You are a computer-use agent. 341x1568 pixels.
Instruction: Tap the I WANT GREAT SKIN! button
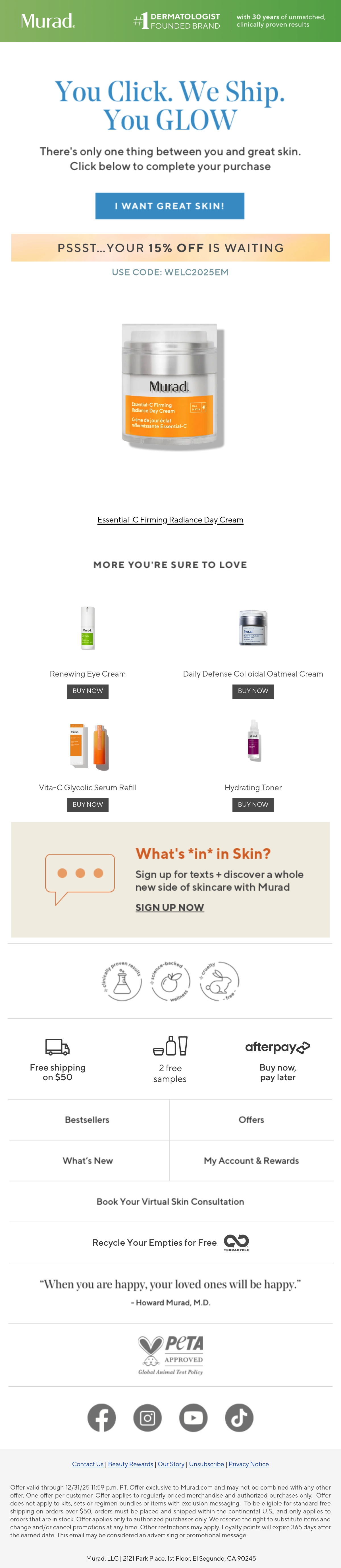pos(170,206)
